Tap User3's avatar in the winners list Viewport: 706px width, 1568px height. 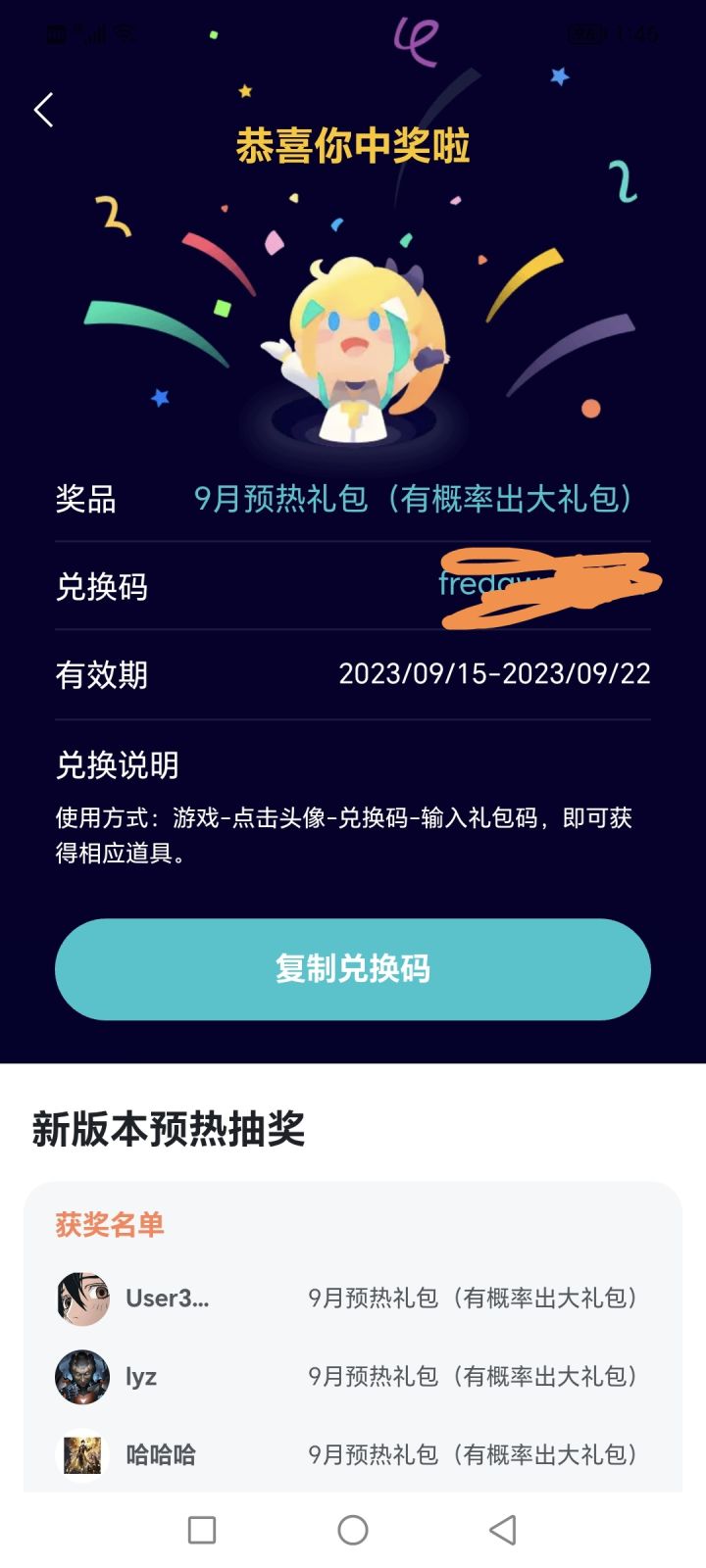pyautogui.click(x=81, y=1299)
